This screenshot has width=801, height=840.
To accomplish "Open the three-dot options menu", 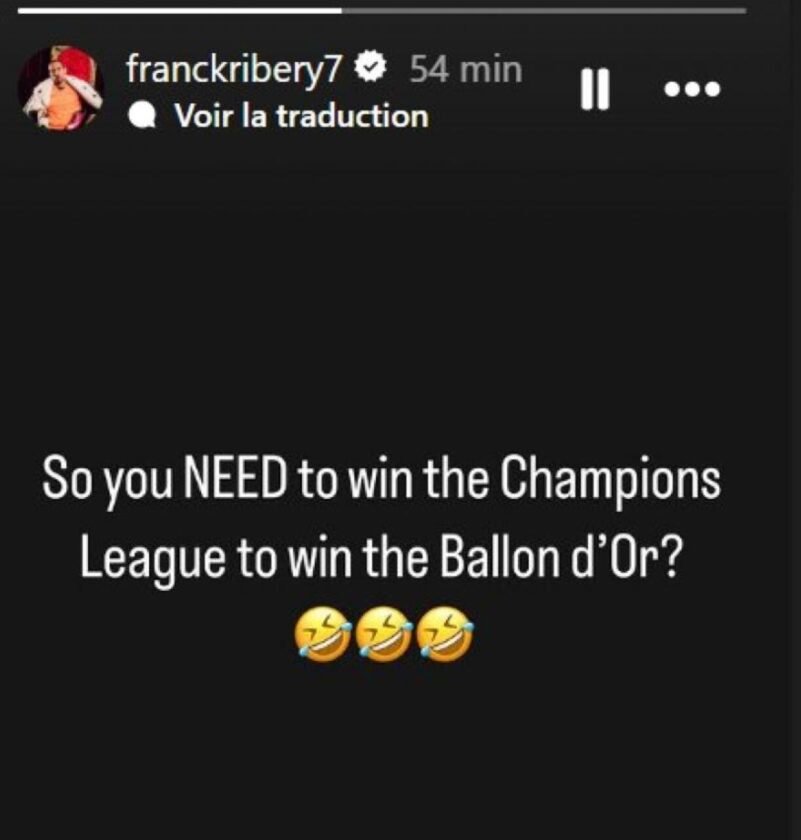I will 693,89.
